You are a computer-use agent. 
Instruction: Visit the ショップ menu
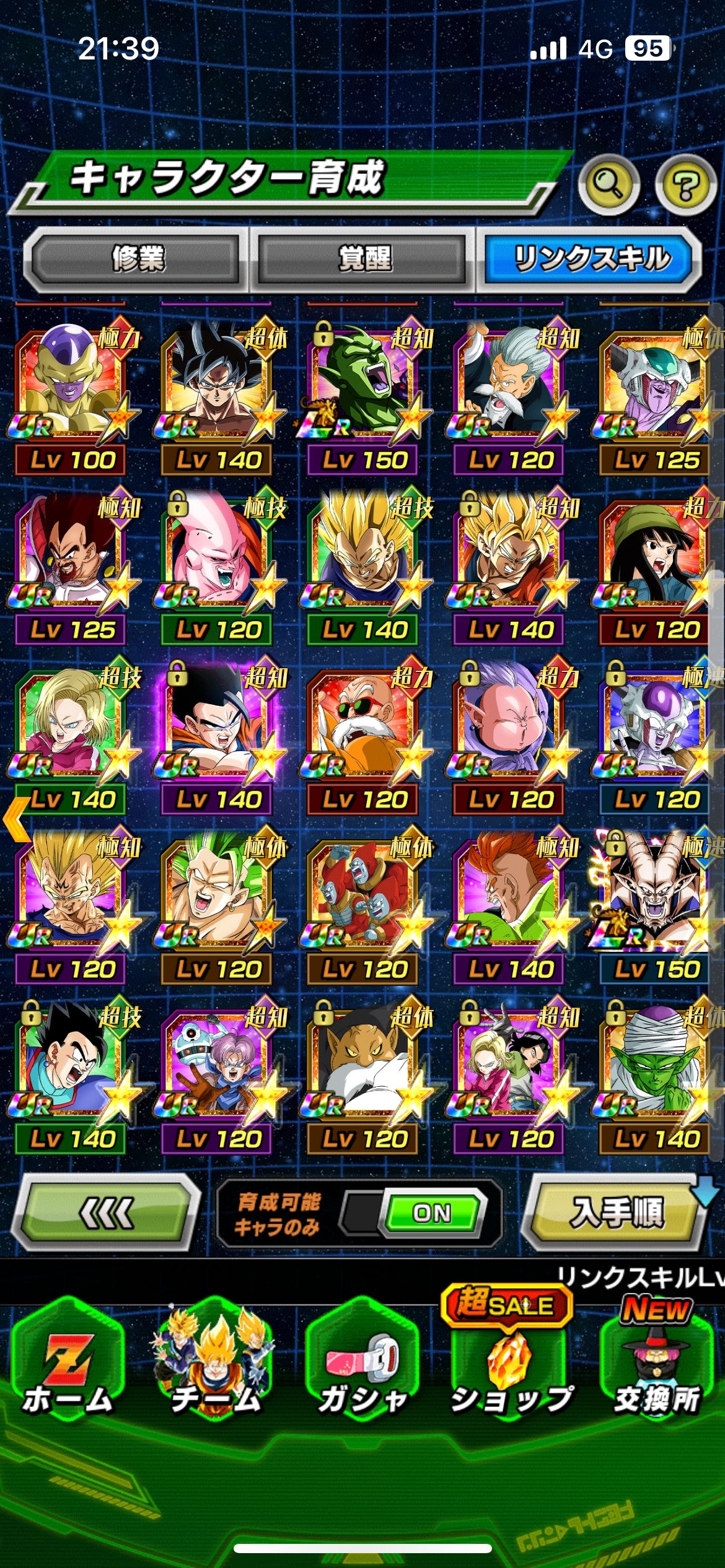[x=510, y=1369]
